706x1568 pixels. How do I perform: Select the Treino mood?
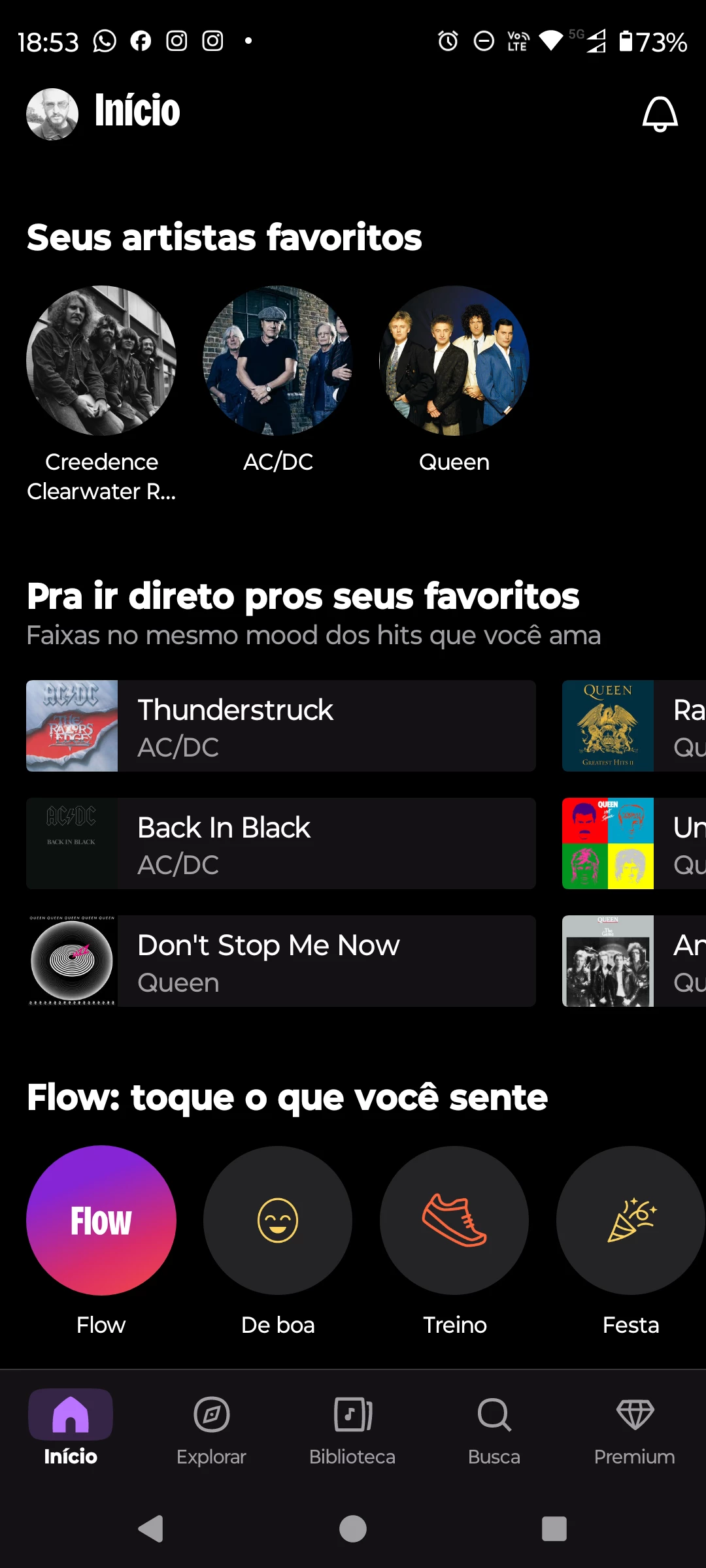454,1220
